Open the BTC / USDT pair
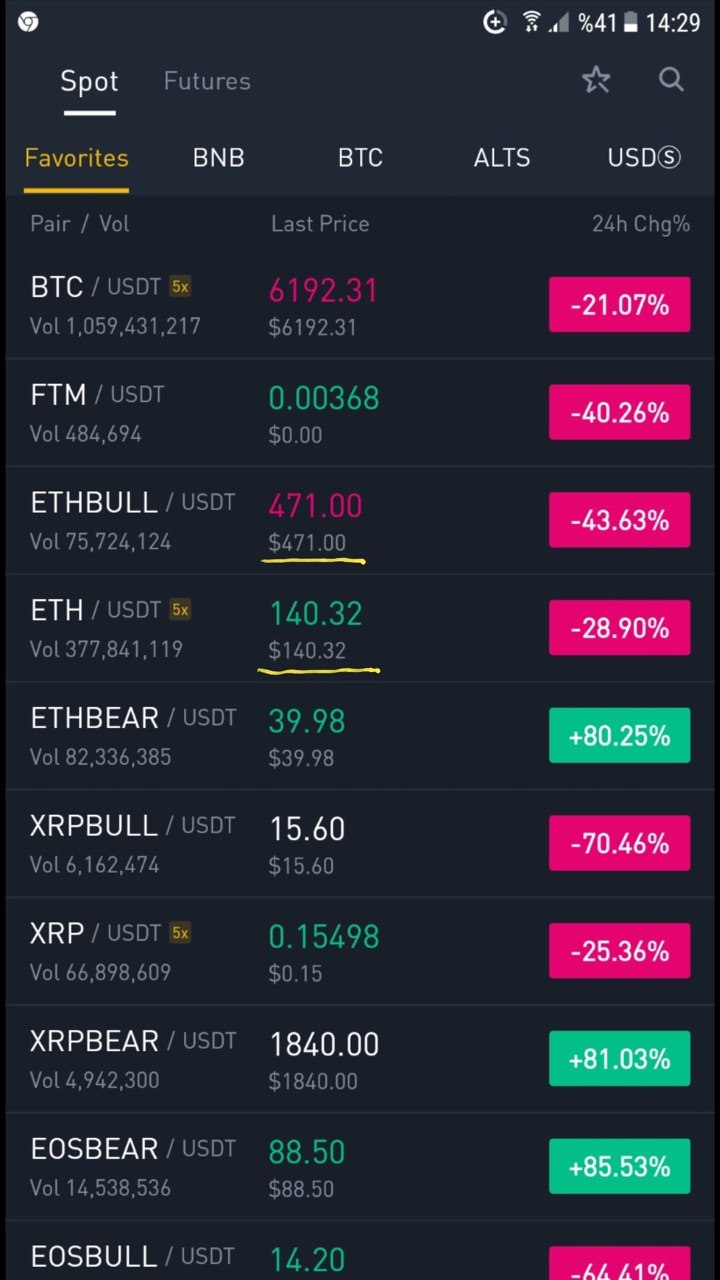This screenshot has width=720, height=1280. click(360, 305)
